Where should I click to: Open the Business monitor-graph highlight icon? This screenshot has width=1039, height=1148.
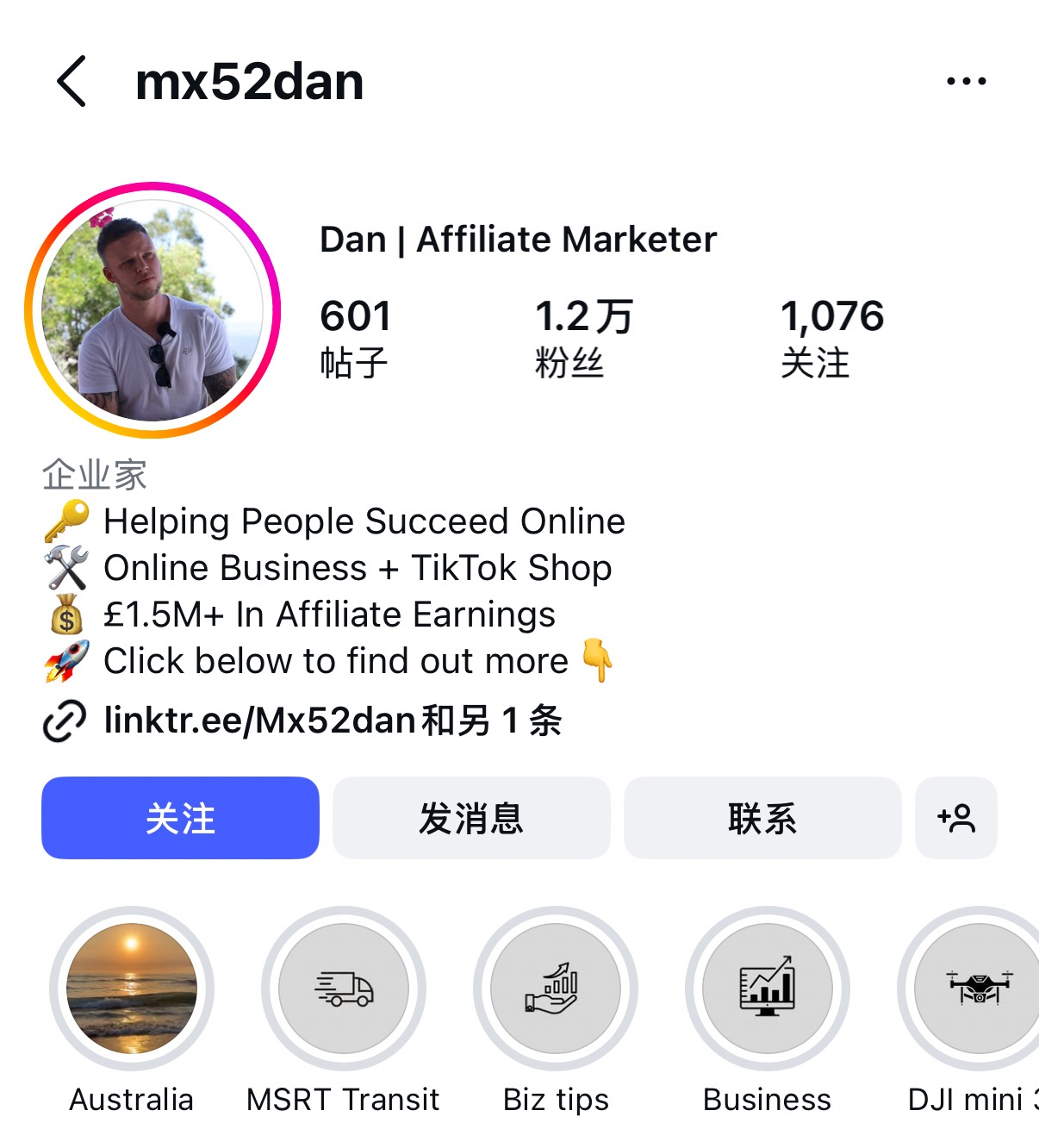(767, 989)
